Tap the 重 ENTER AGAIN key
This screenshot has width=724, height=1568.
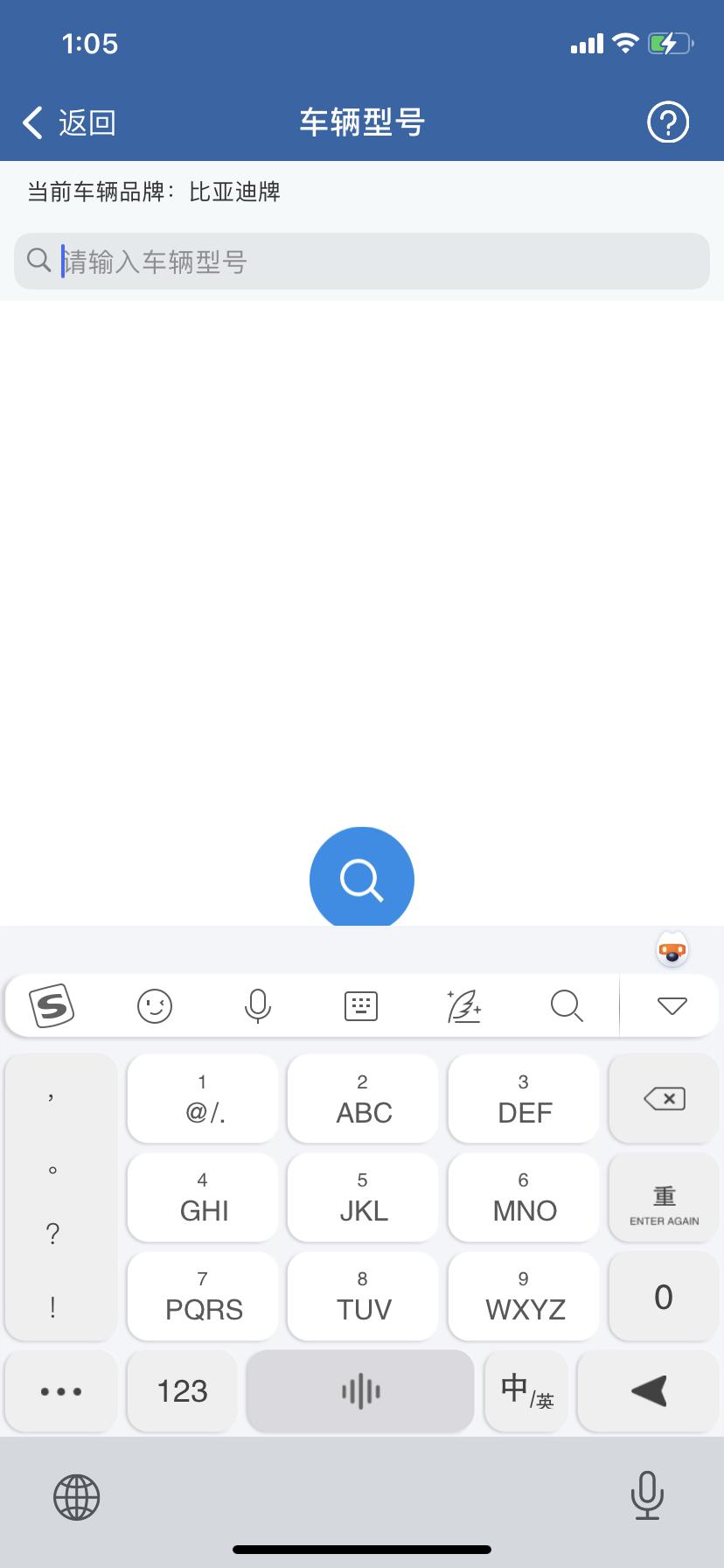point(664,1198)
